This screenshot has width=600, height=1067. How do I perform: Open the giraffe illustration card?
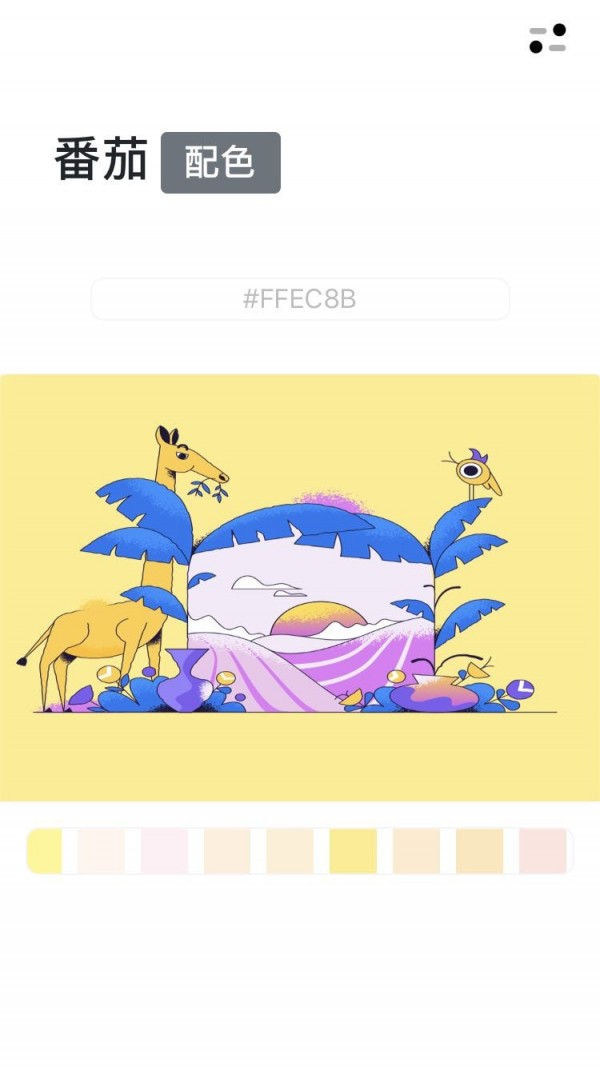(300, 587)
